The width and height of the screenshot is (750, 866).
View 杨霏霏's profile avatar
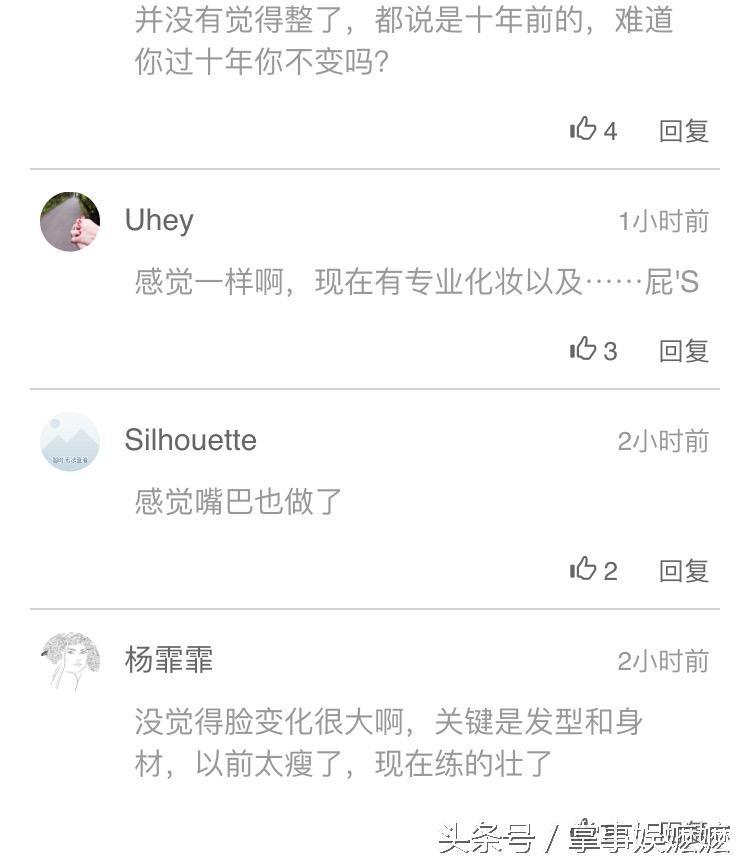[70, 661]
